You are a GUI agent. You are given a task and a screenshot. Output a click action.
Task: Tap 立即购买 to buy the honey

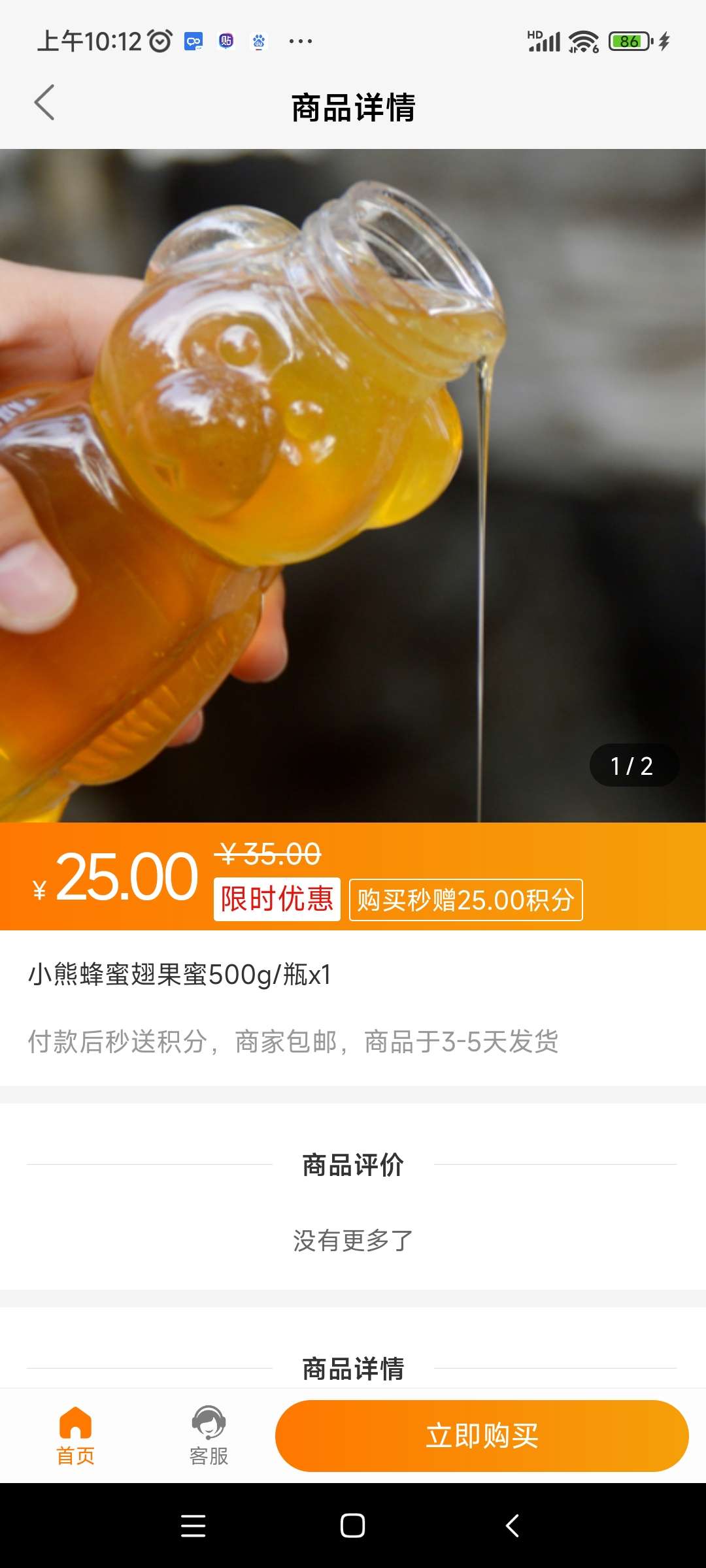(x=482, y=1435)
